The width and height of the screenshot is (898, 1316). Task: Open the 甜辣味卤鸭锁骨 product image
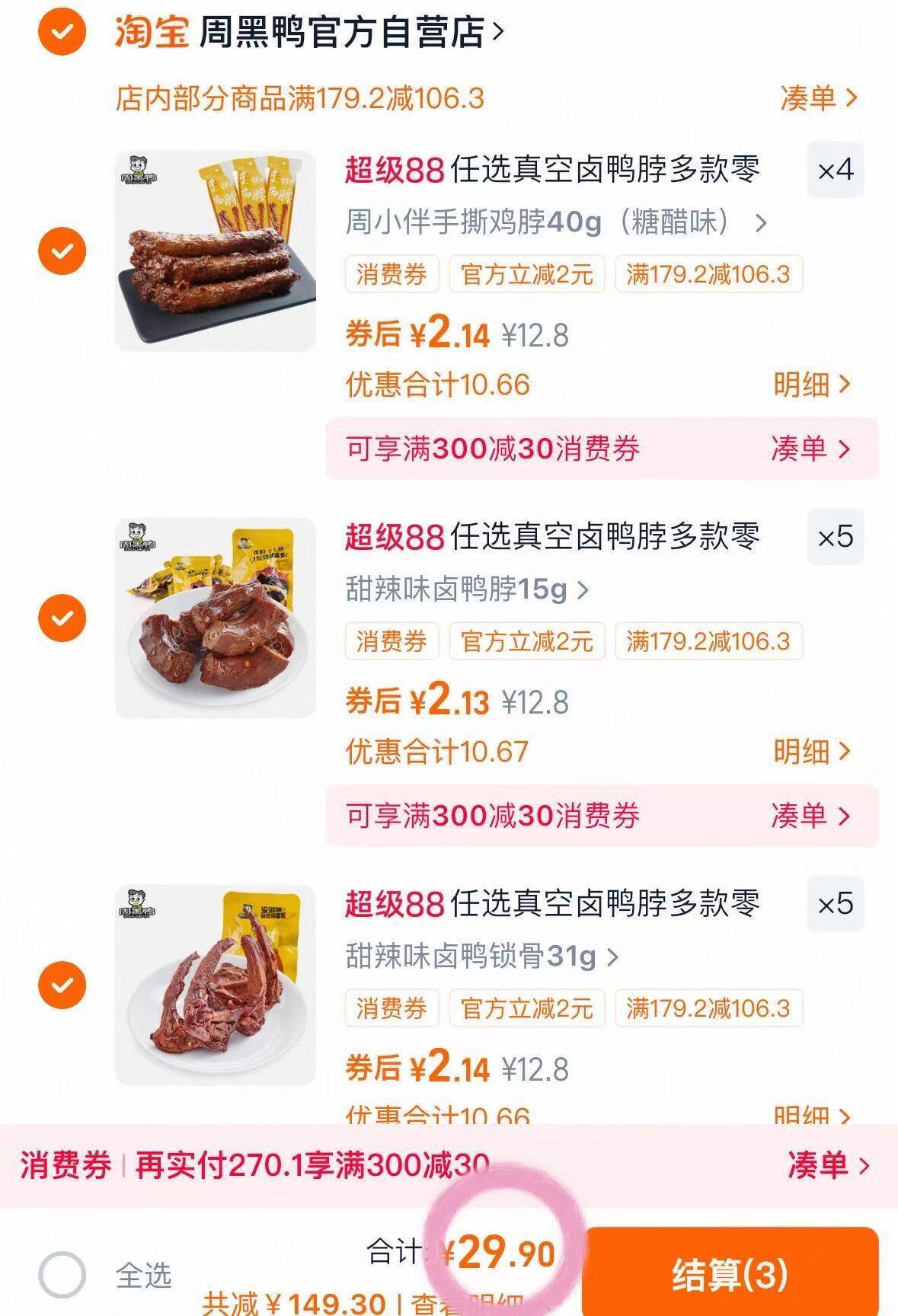pyautogui.click(x=216, y=982)
